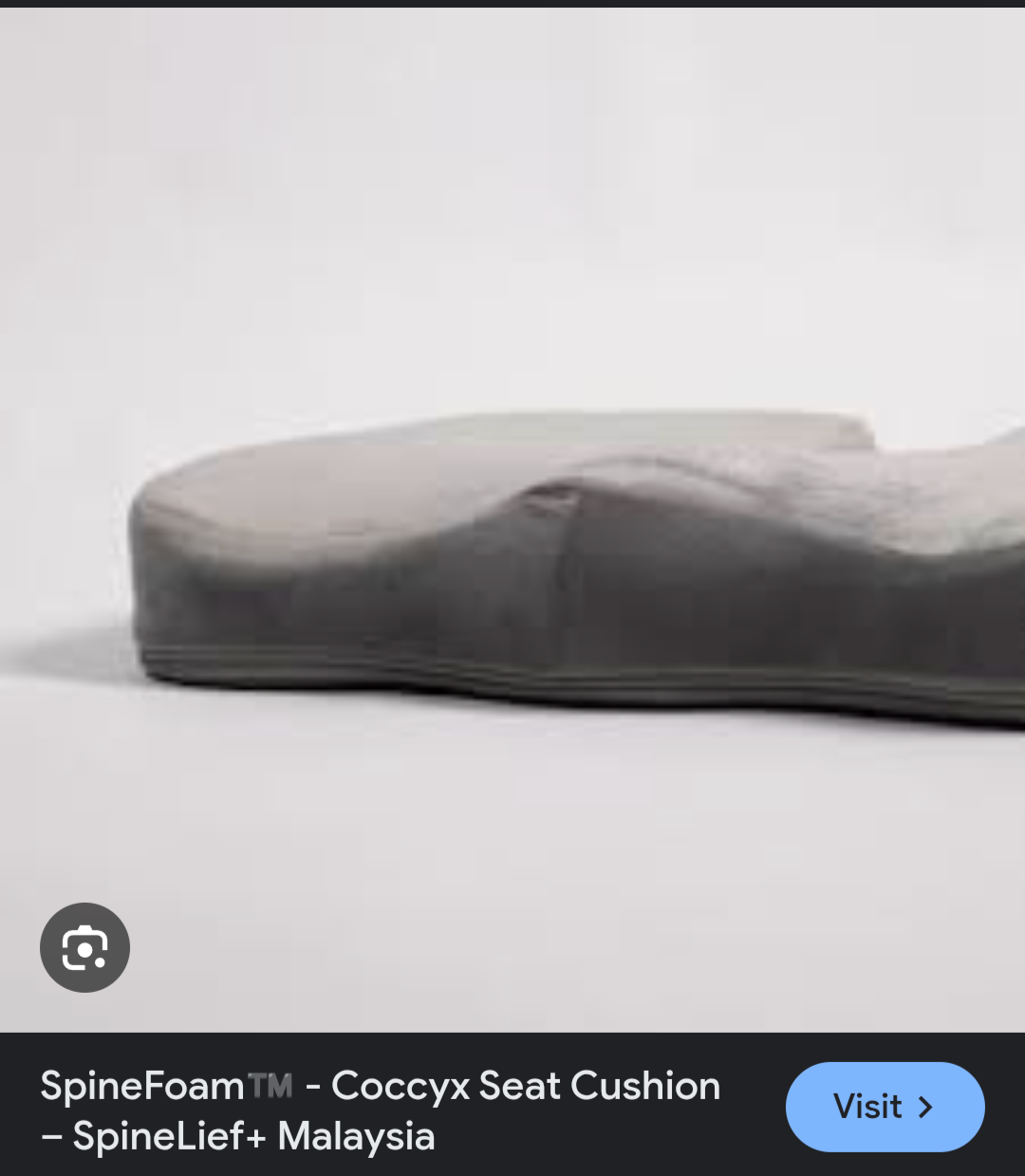Open the SpineFoam Coccyx Seat Cushion title link
Viewport: 1025px width, 1176px height.
(x=380, y=1110)
